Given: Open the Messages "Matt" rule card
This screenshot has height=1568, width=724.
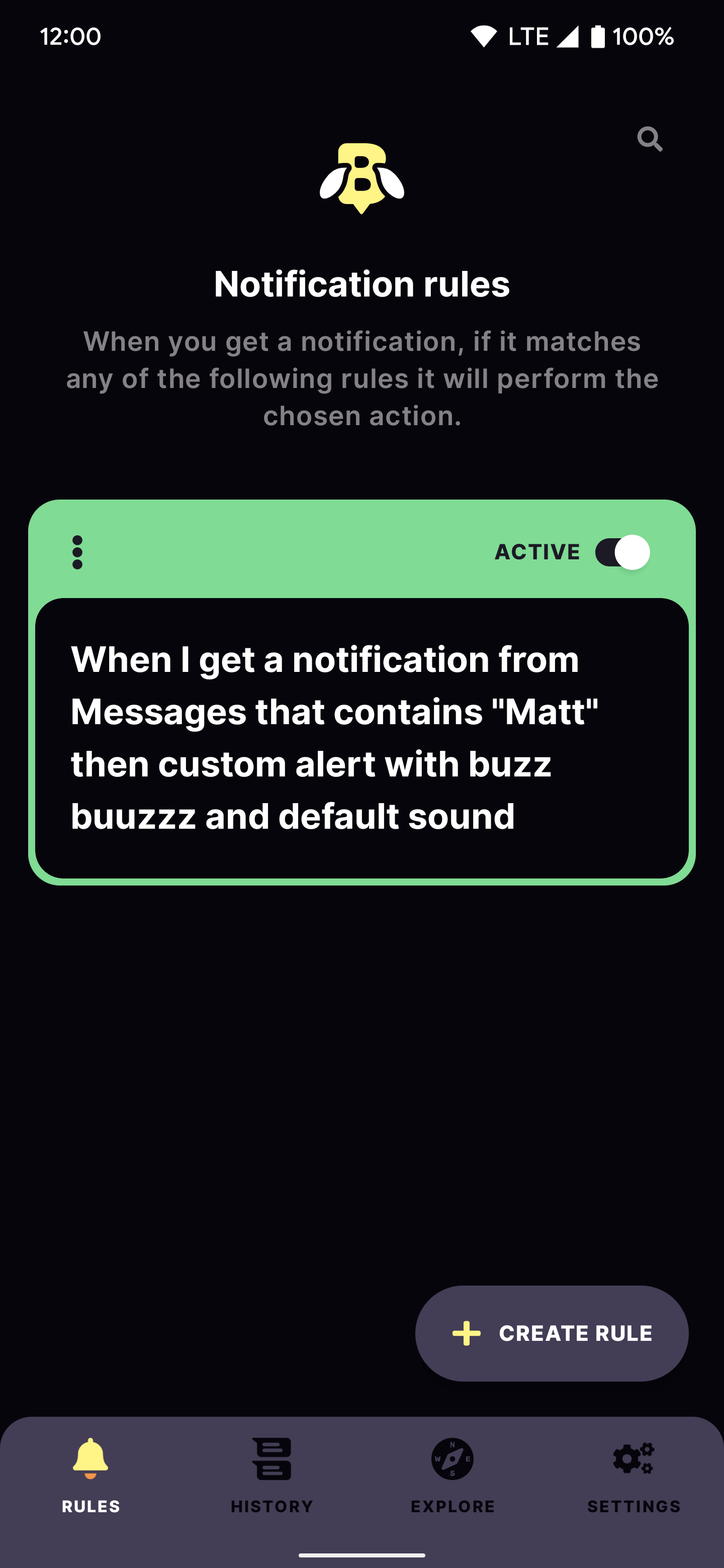Looking at the screenshot, I should (361, 737).
